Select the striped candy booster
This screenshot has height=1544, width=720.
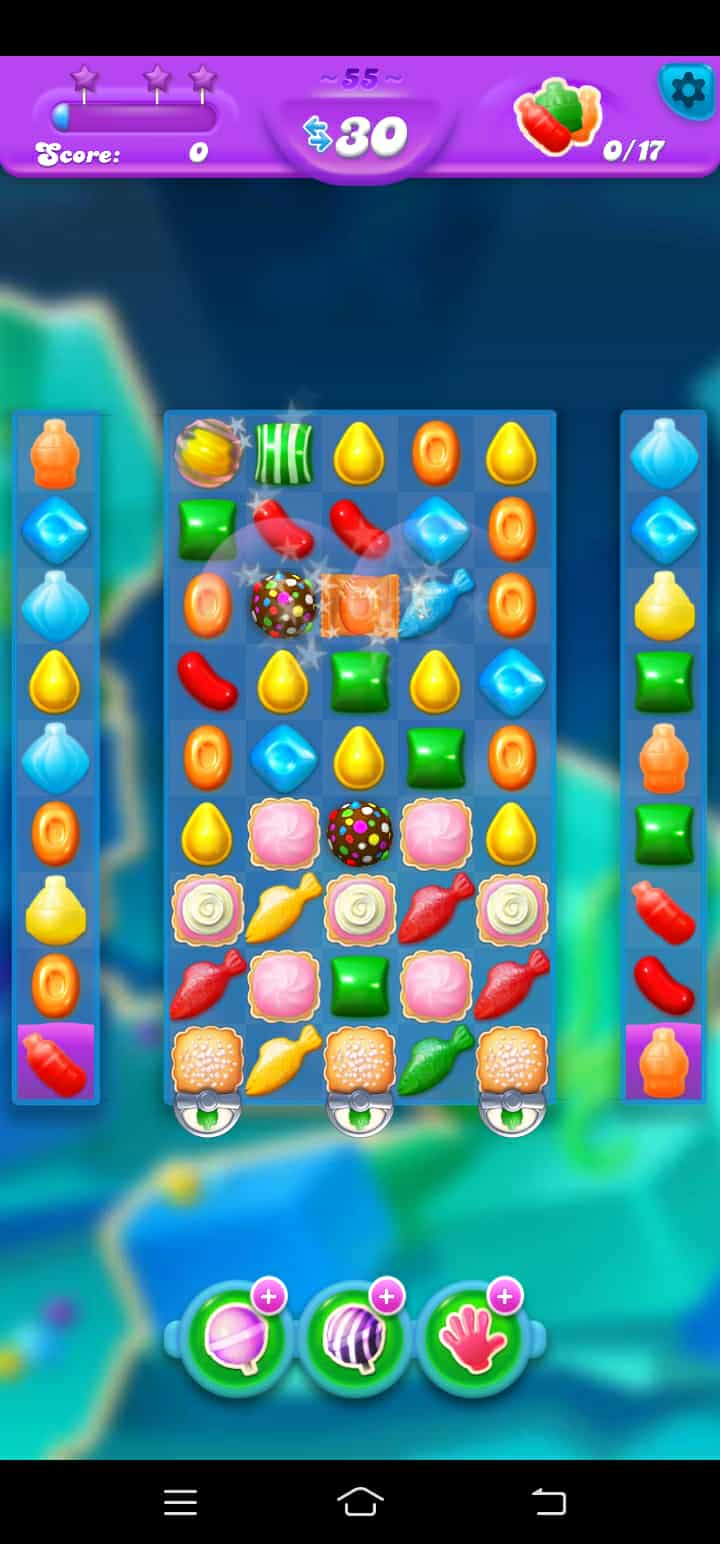coord(354,1338)
